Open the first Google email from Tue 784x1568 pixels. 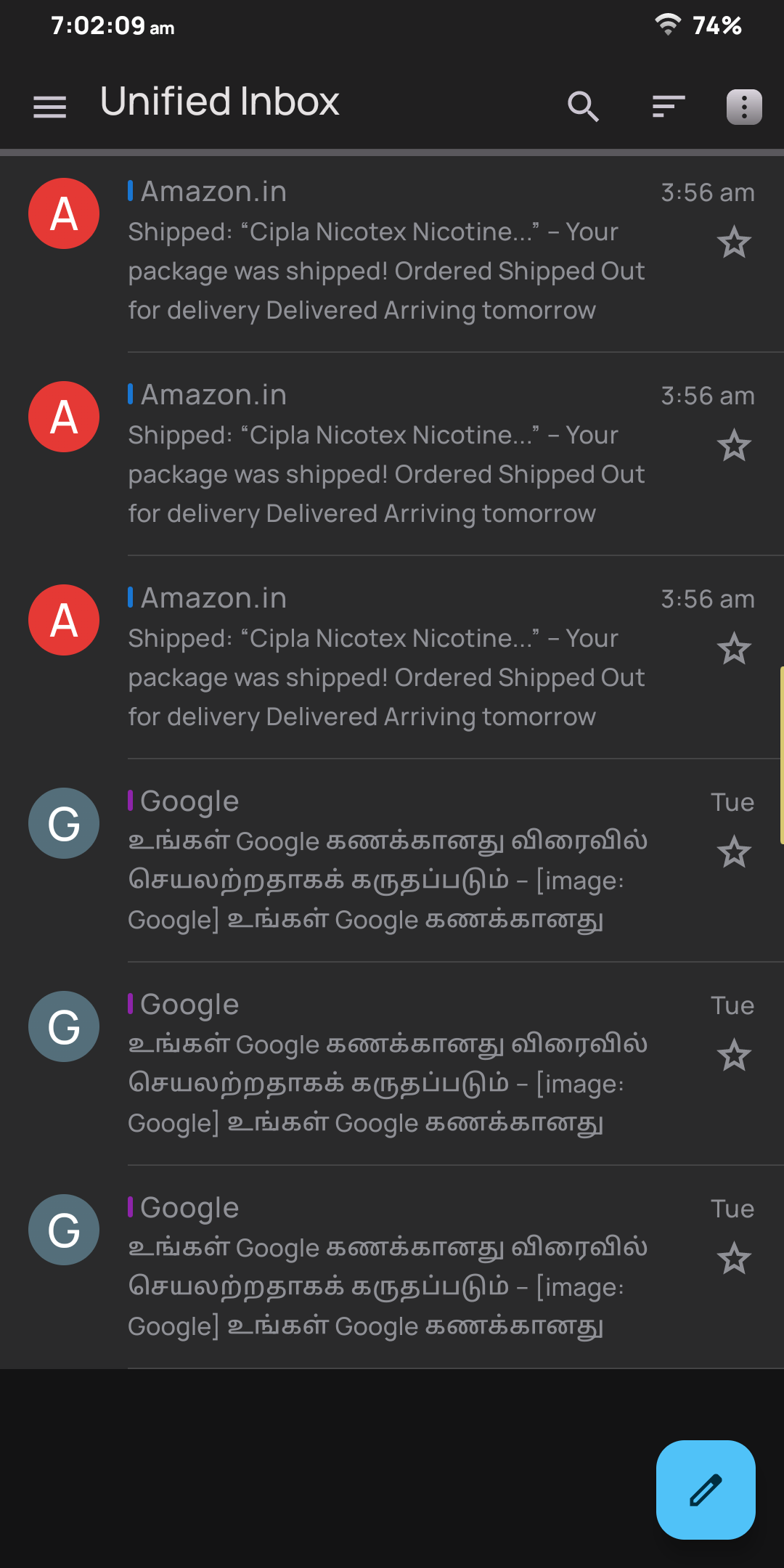point(385,861)
